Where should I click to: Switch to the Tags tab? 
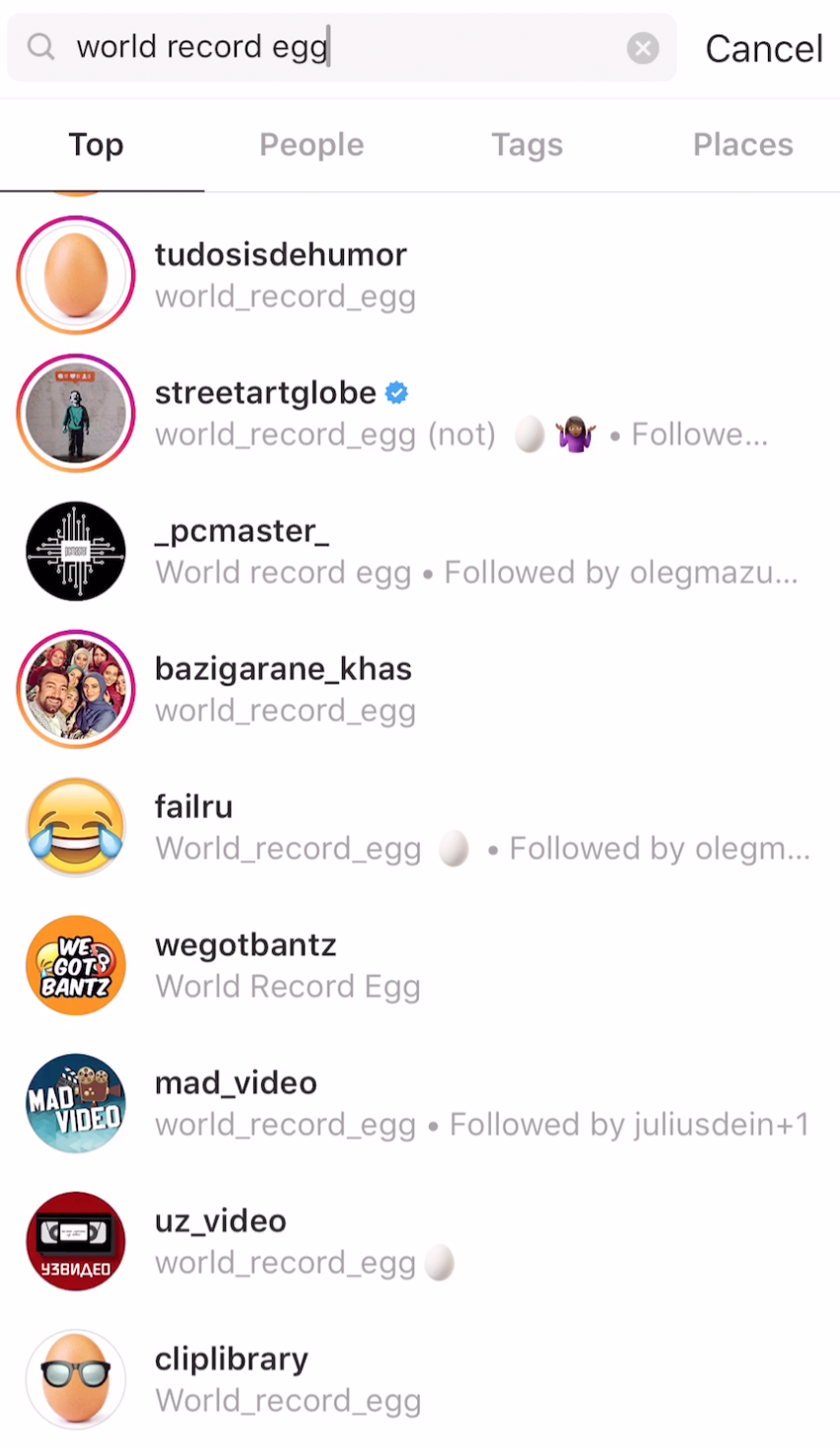[527, 145]
